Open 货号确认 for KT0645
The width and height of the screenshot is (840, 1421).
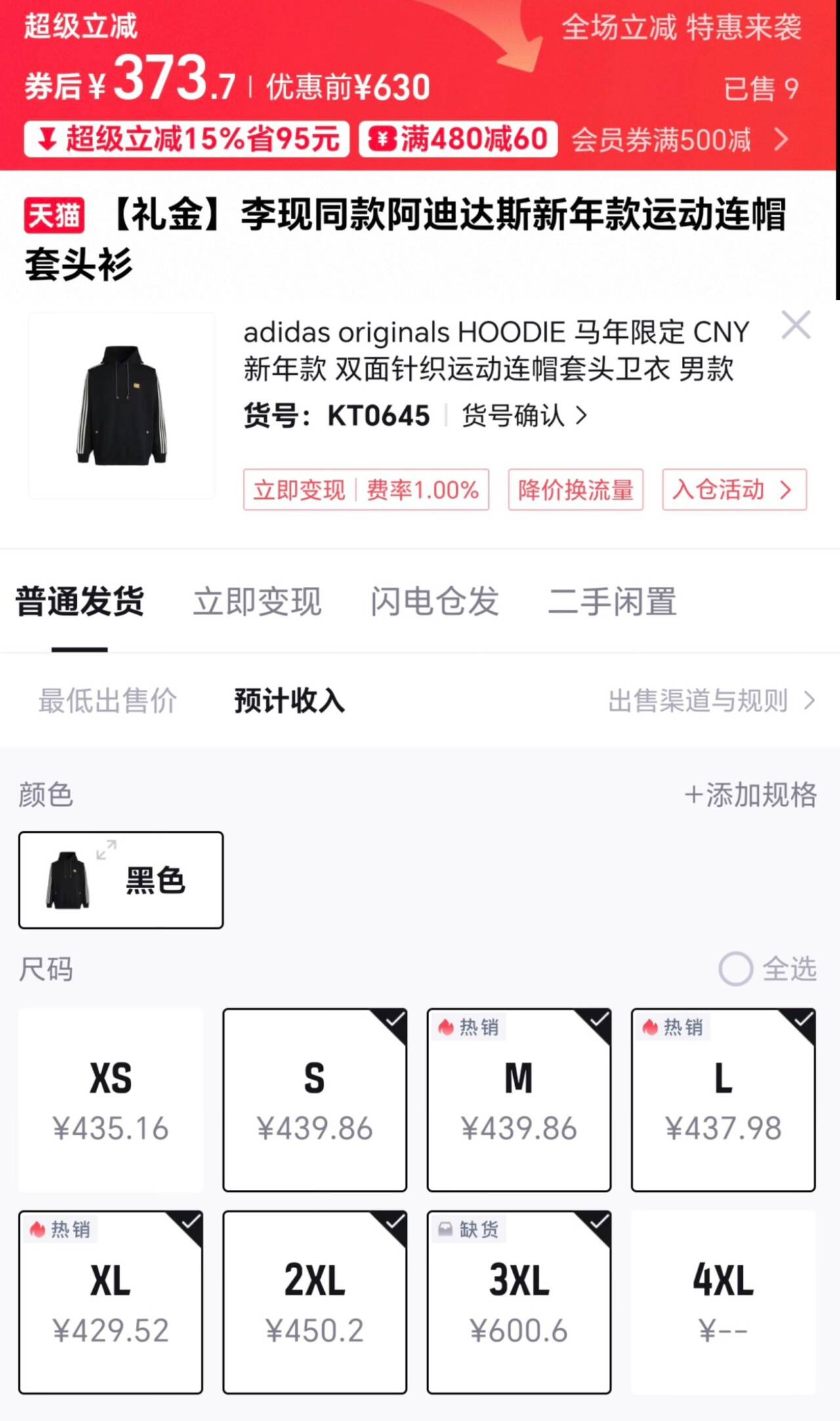tap(524, 415)
